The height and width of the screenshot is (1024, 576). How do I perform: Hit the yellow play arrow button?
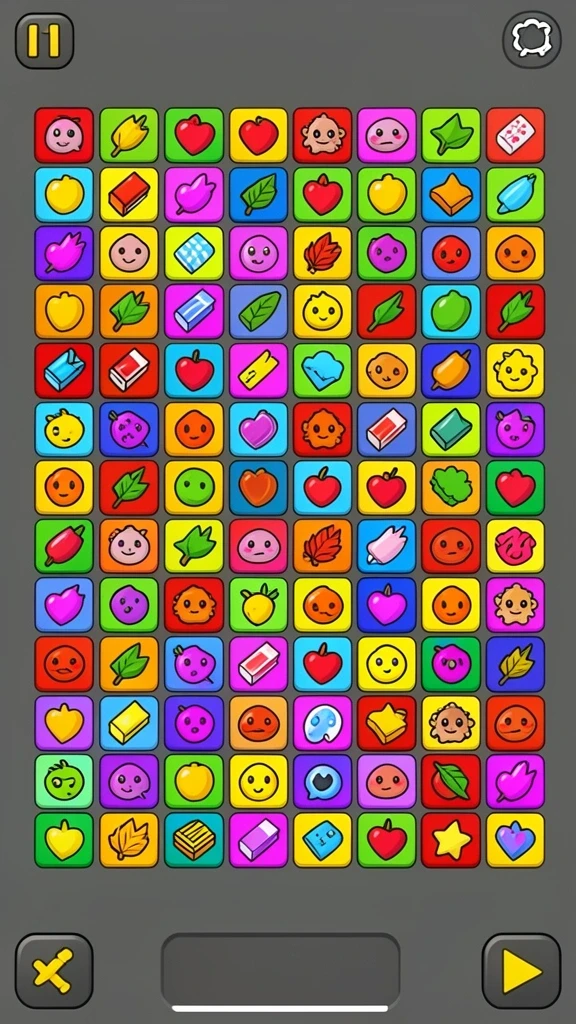[x=522, y=971]
